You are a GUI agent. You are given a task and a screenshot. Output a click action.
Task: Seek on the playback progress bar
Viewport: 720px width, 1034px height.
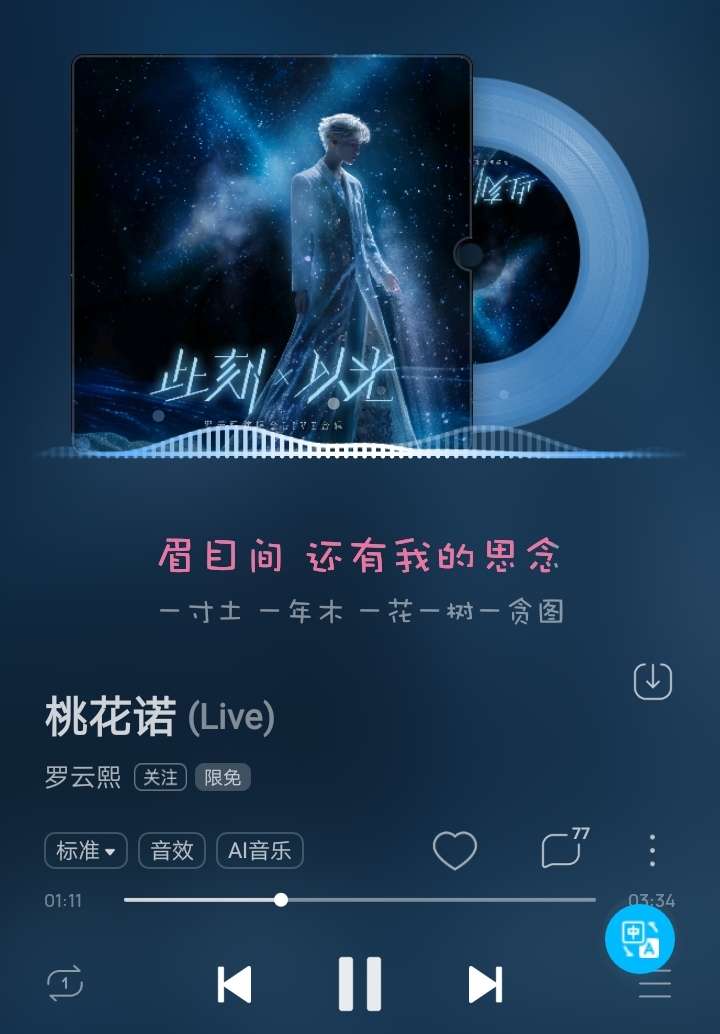(360, 899)
